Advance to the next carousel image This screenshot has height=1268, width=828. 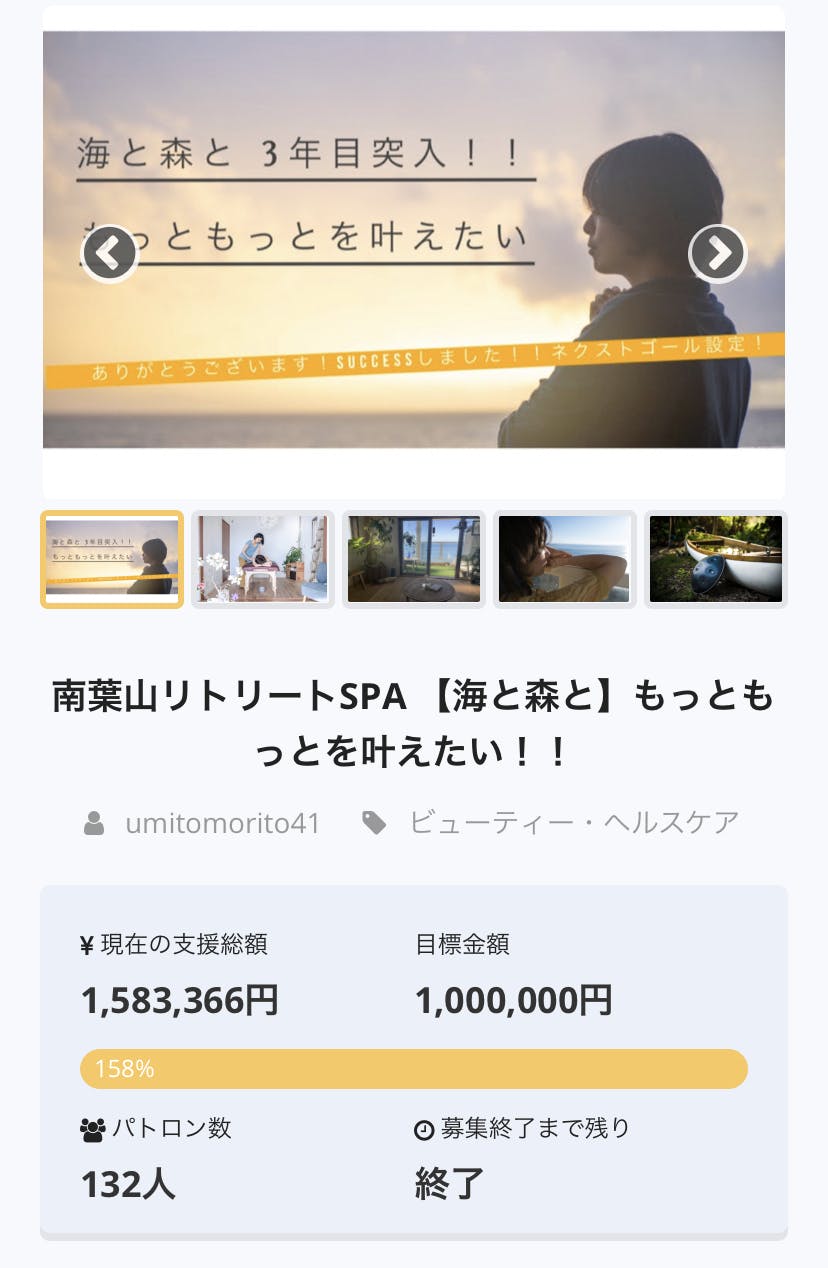718,254
